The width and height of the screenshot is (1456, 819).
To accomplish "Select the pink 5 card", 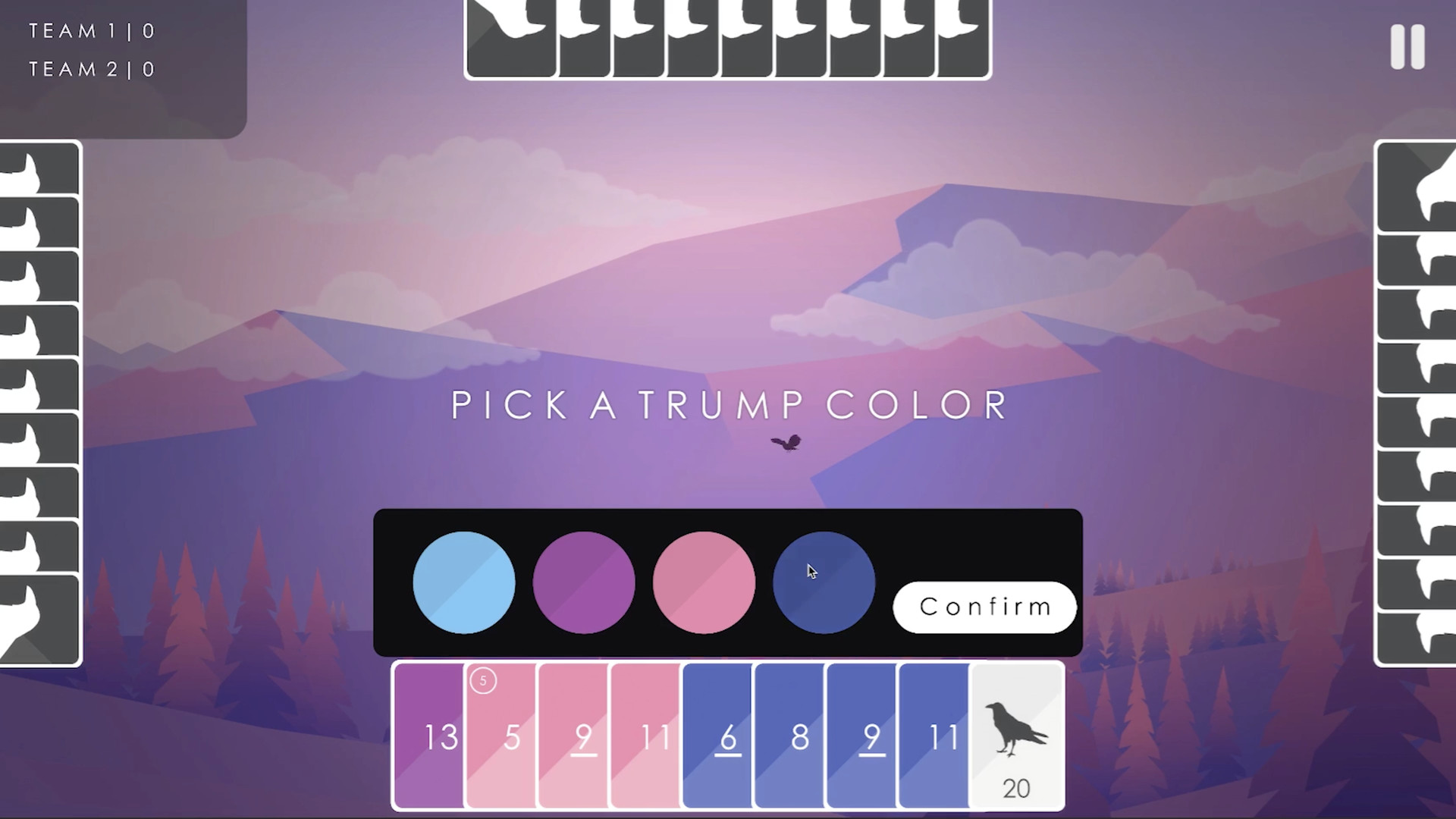I will click(501, 736).
